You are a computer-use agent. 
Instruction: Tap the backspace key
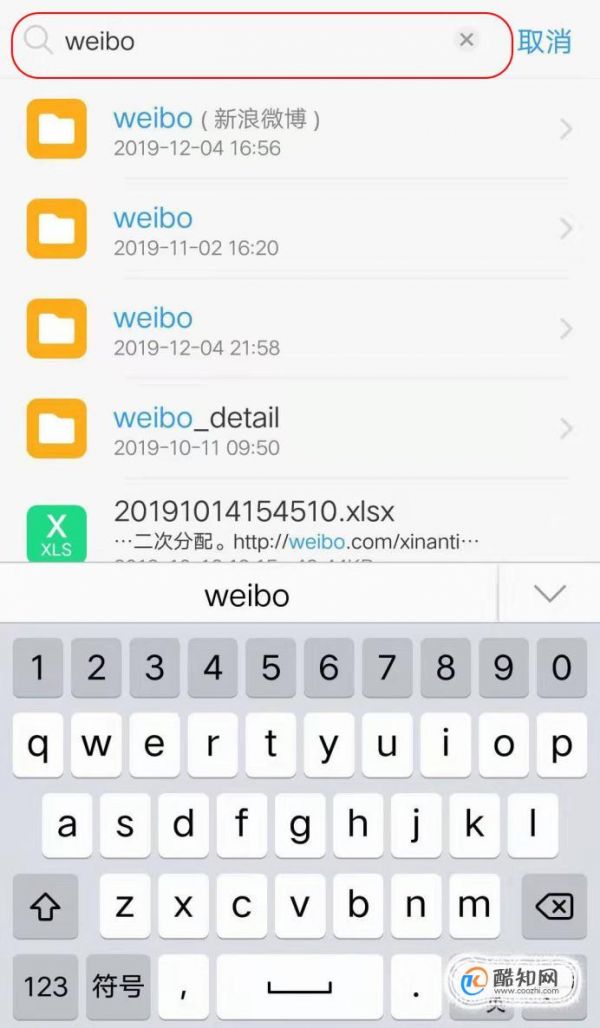click(554, 906)
